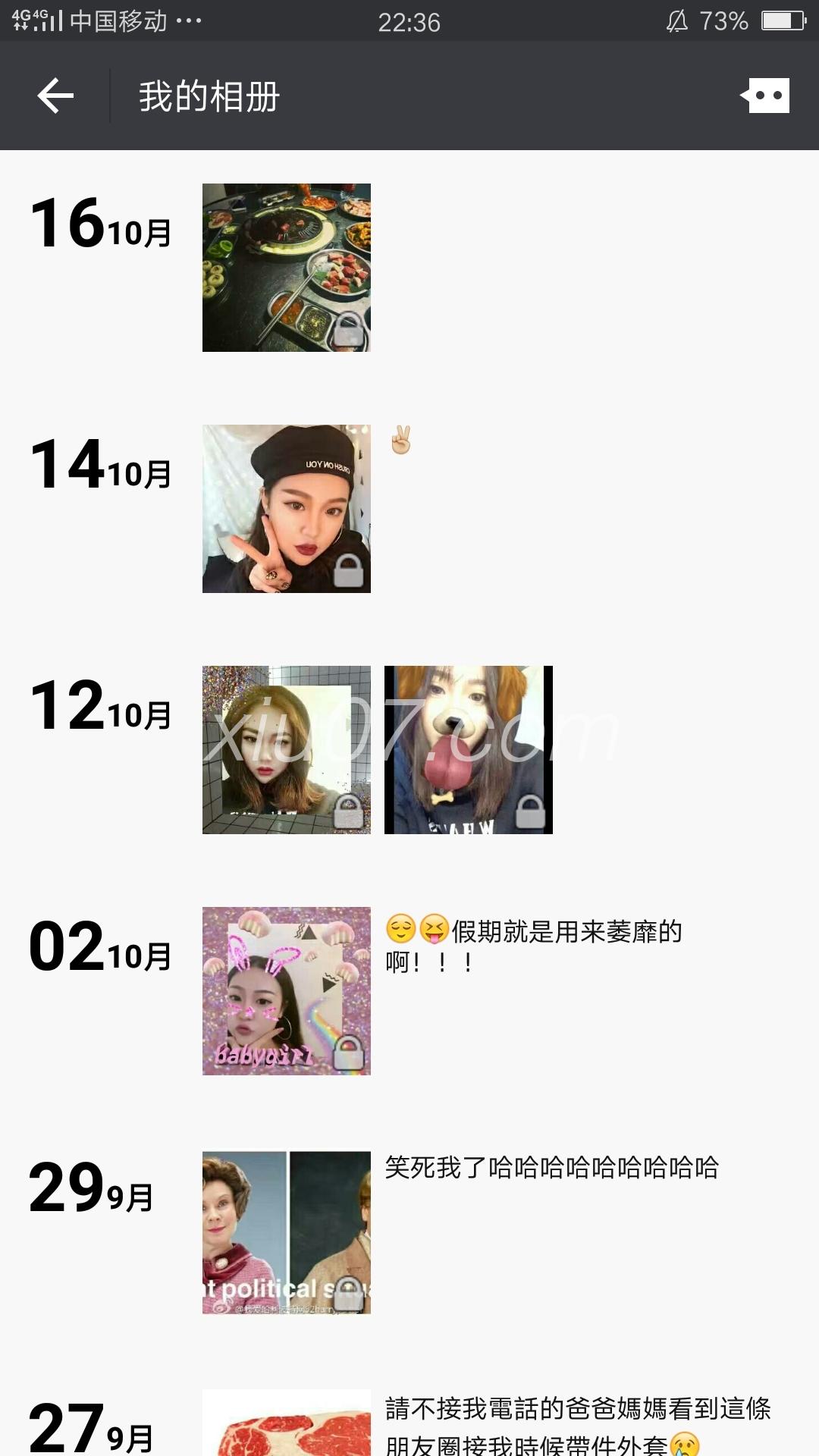View the dog-filter photo from 12 October

click(468, 749)
